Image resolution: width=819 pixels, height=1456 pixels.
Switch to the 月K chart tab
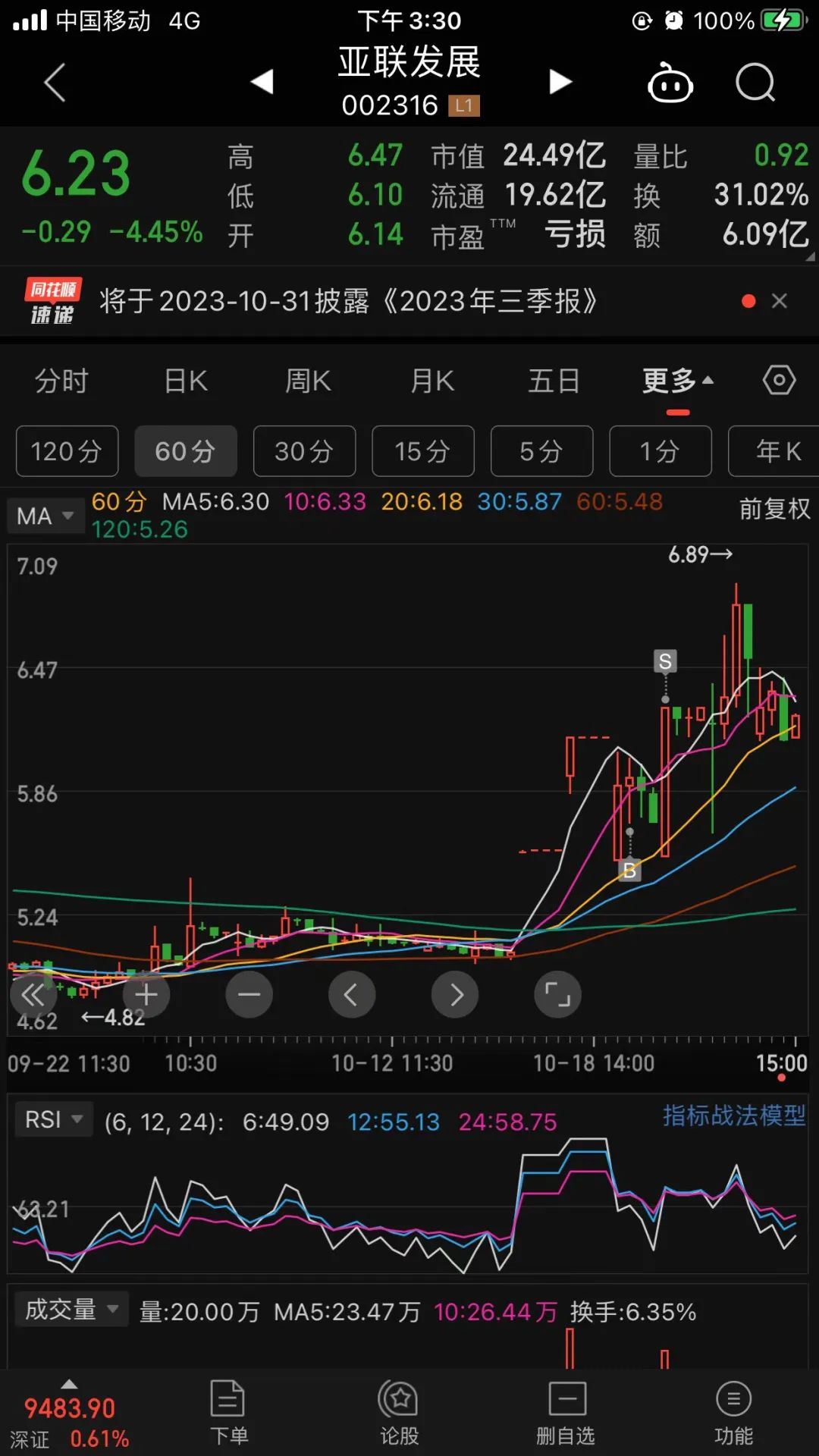[x=432, y=381]
